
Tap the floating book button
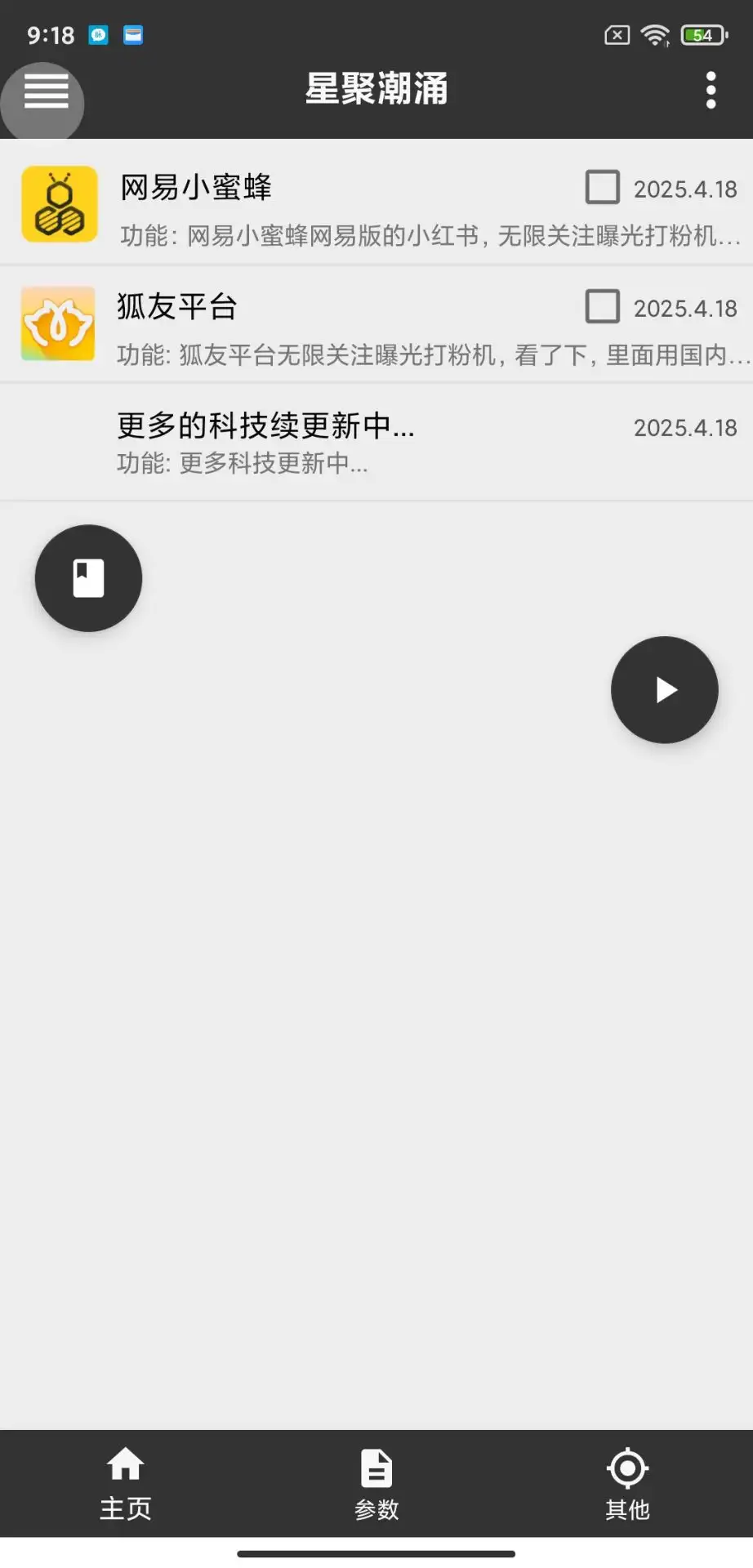pyautogui.click(x=88, y=578)
